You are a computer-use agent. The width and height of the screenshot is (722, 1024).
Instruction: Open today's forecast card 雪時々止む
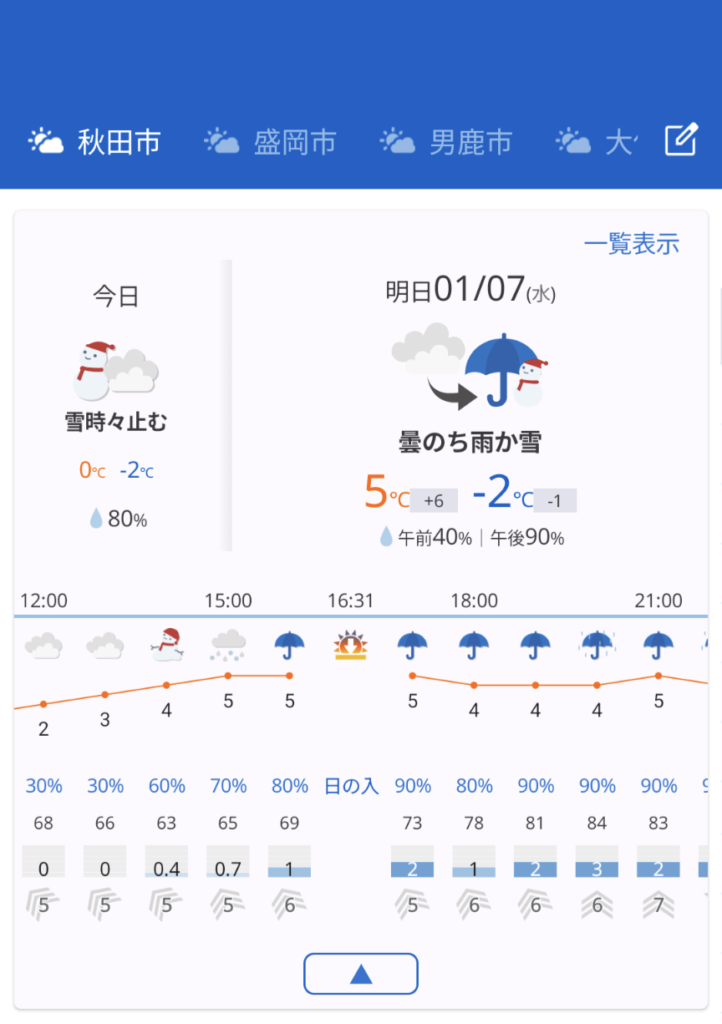[x=116, y=405]
